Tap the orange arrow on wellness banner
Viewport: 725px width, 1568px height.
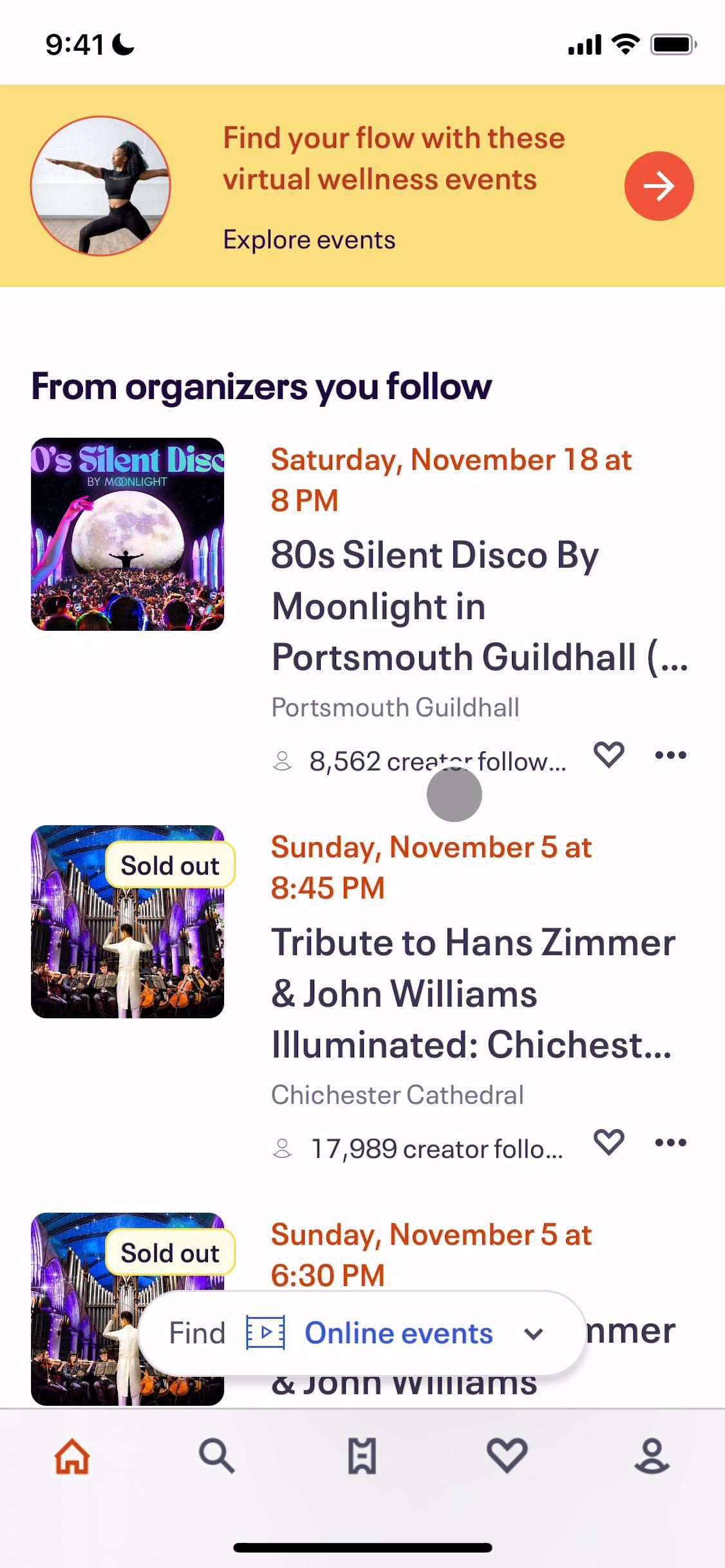click(x=659, y=186)
